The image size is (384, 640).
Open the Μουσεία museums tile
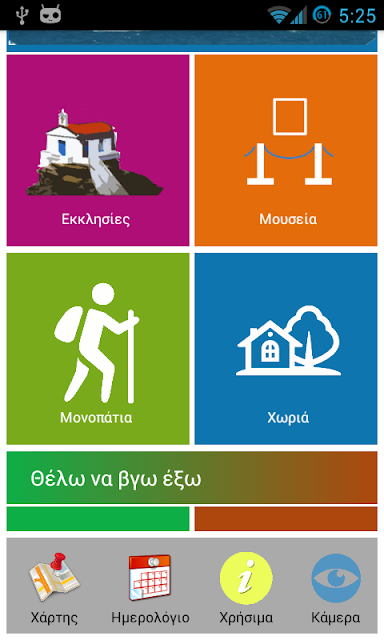[x=286, y=150]
